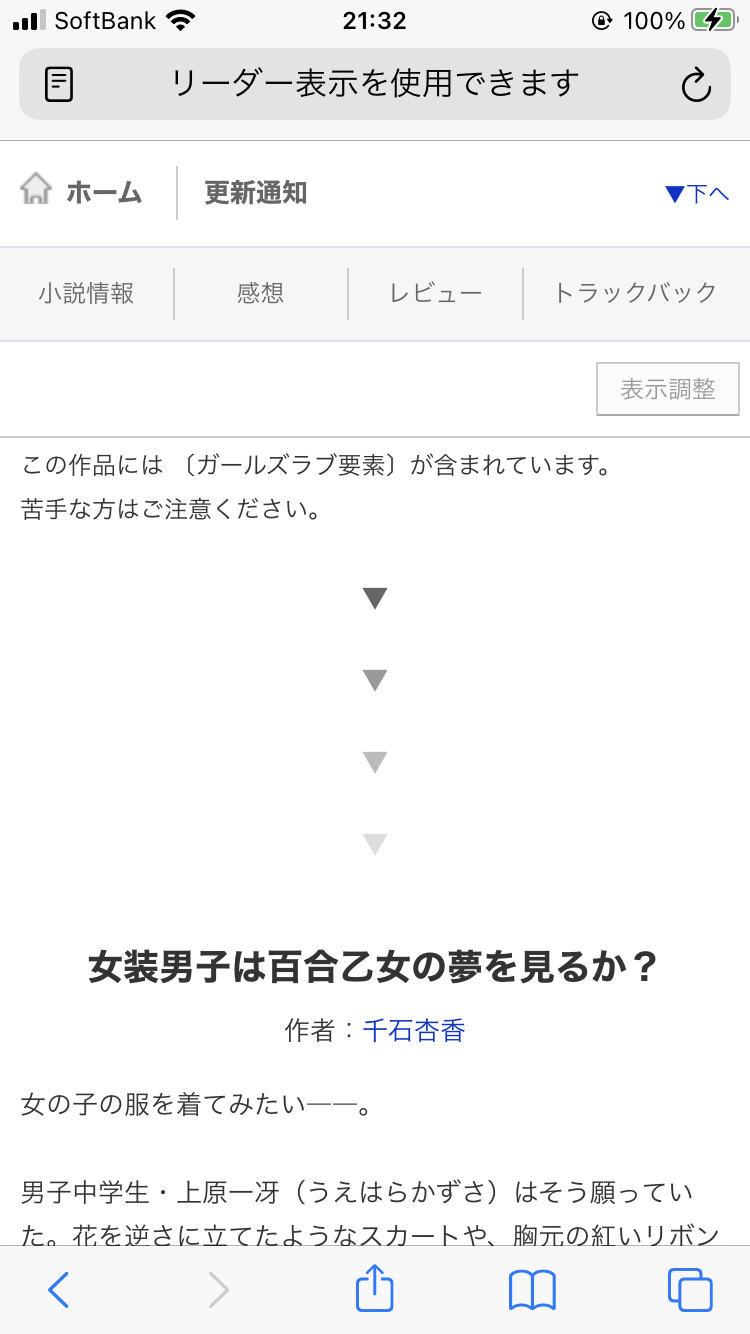Open reader view icon in address bar

pos(60,84)
